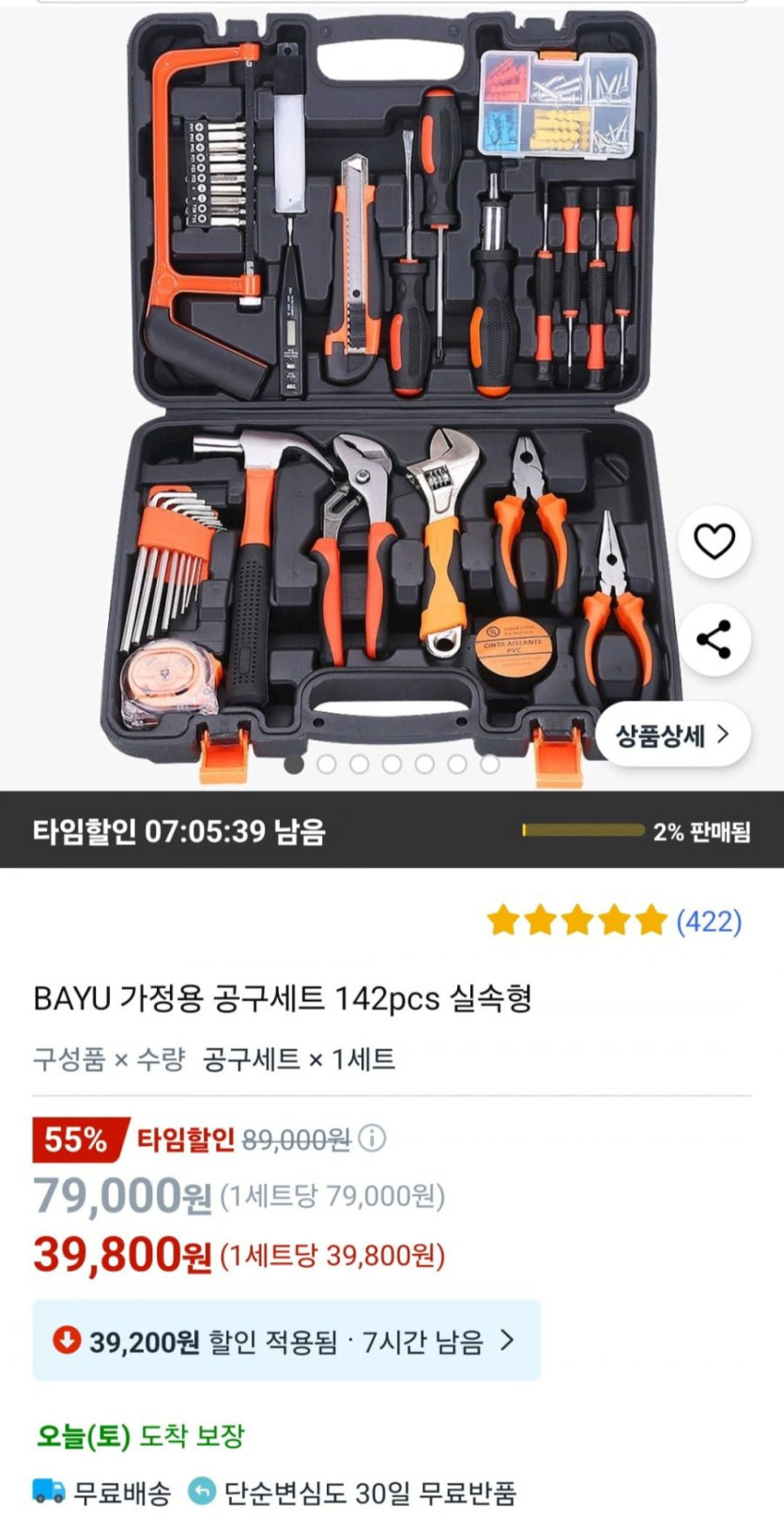This screenshot has width=784, height=1532.
Task: Open the 422 reviews link
Action: (x=709, y=921)
